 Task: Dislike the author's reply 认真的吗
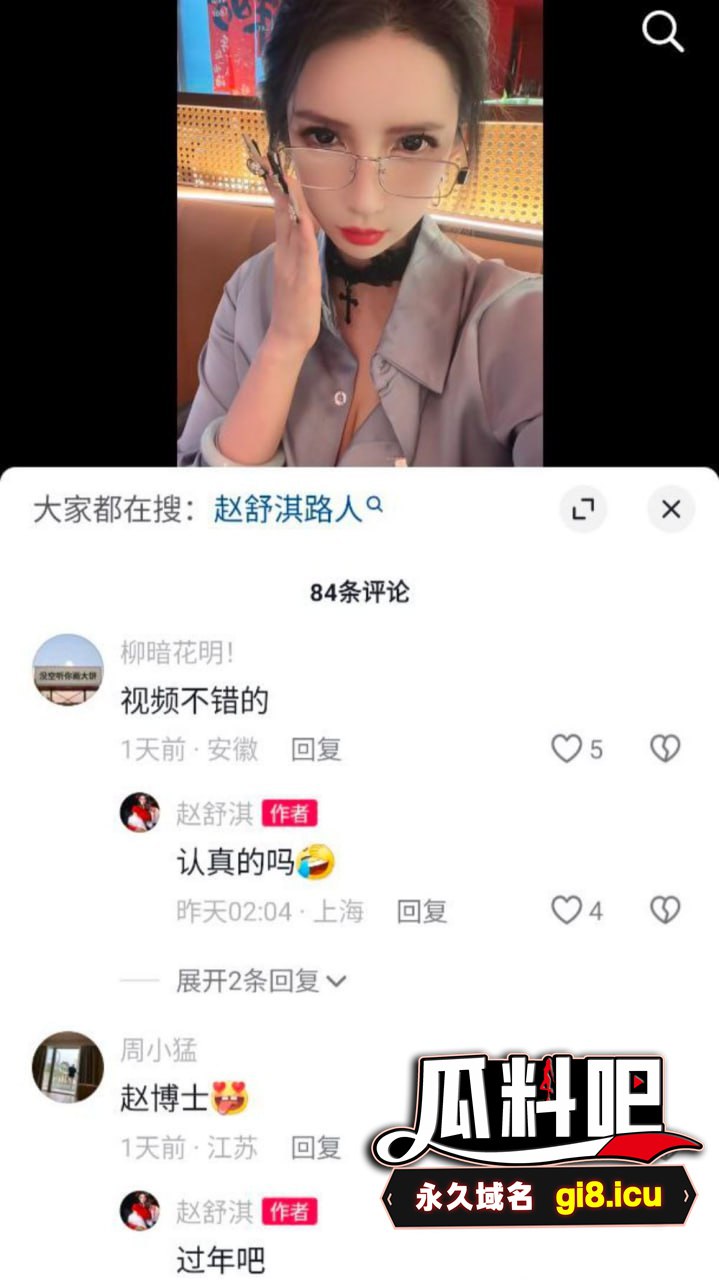tap(665, 910)
